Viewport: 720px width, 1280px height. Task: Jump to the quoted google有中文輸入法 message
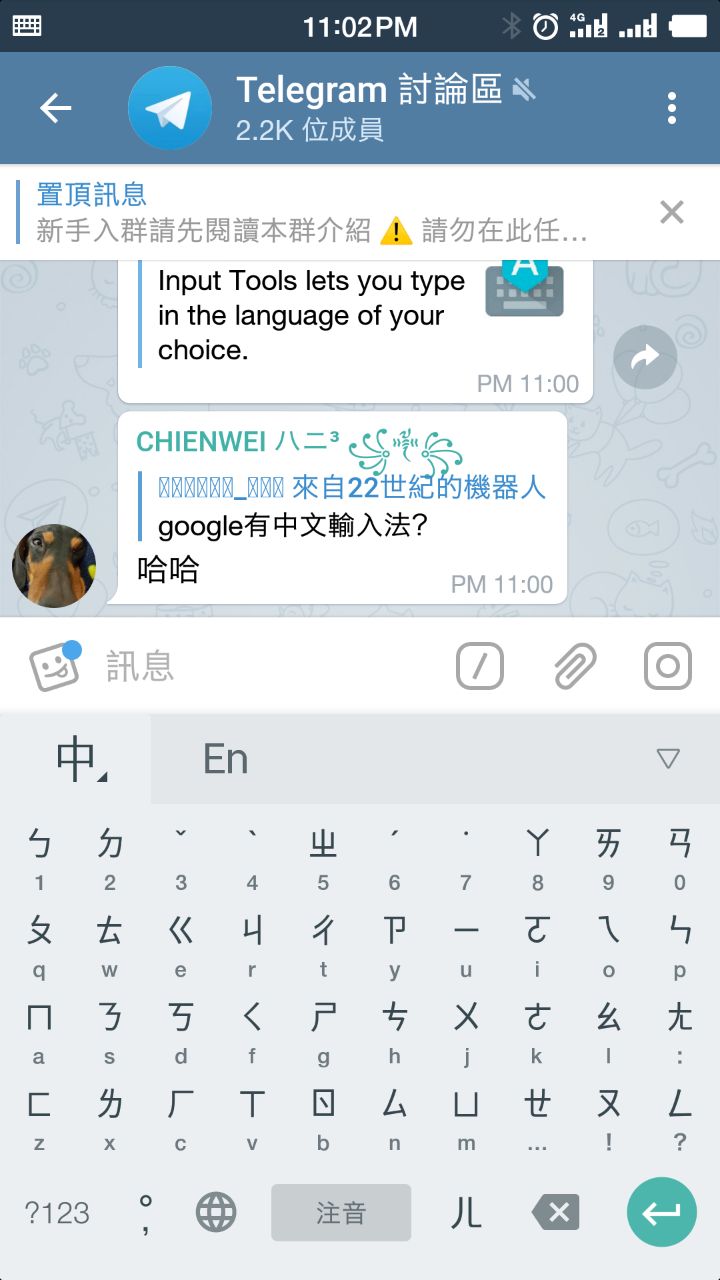point(350,508)
